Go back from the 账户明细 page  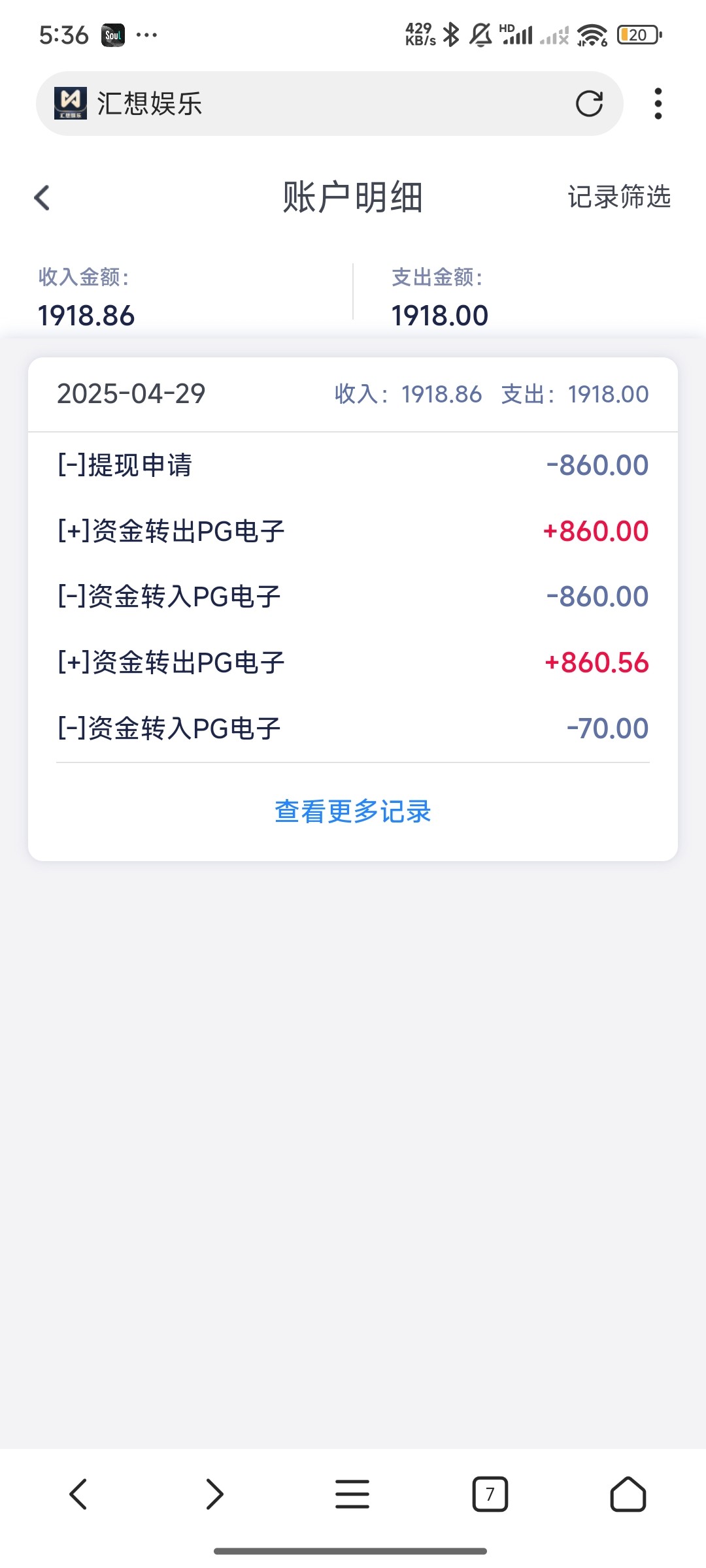click(42, 198)
